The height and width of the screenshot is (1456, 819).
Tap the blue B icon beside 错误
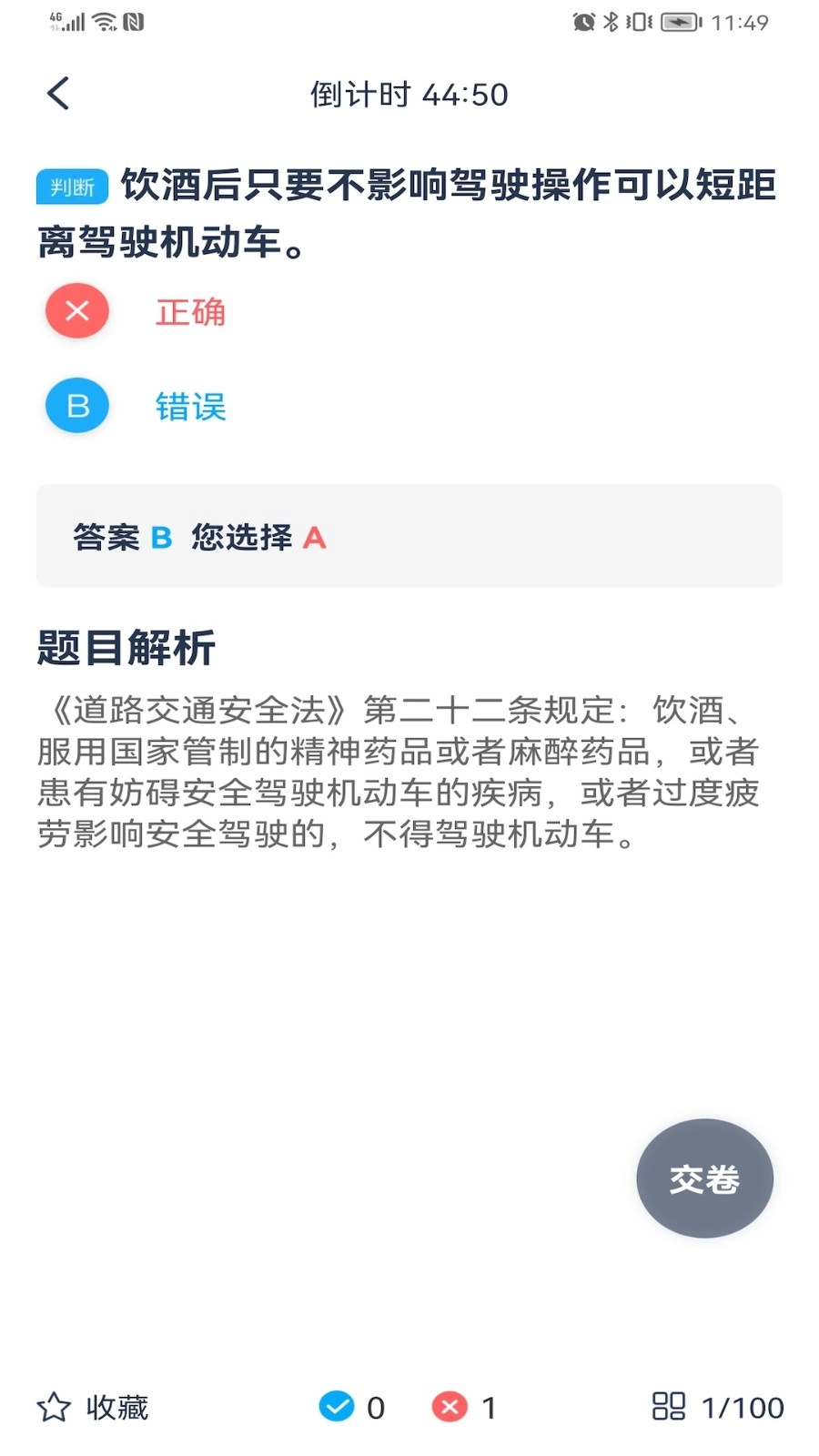point(76,406)
